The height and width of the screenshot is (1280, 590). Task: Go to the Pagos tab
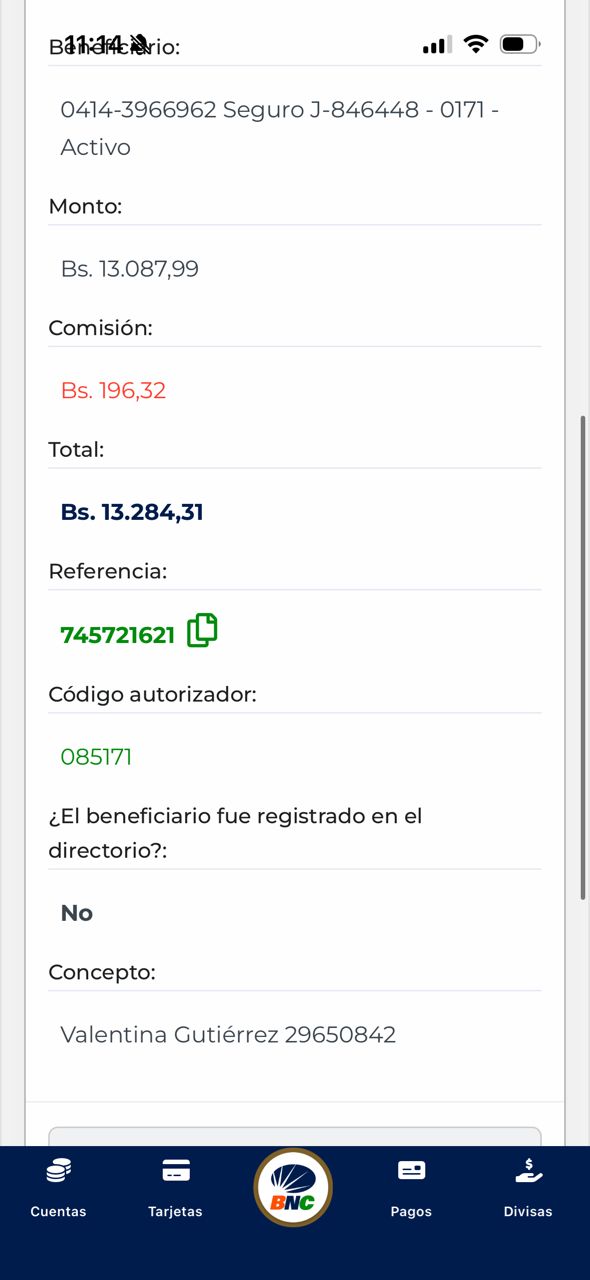(411, 1189)
